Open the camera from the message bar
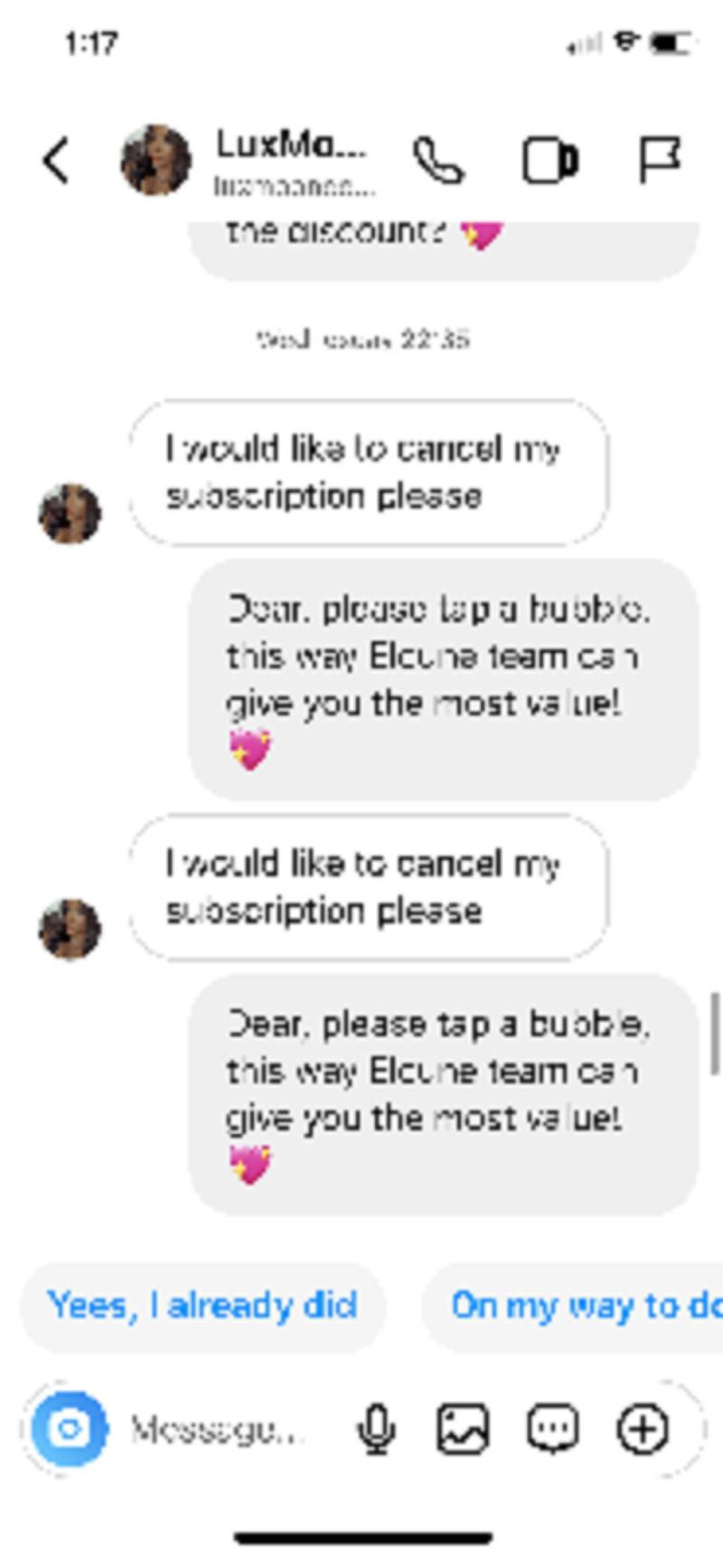Image resolution: width=723 pixels, height=1568 pixels. (69, 1429)
